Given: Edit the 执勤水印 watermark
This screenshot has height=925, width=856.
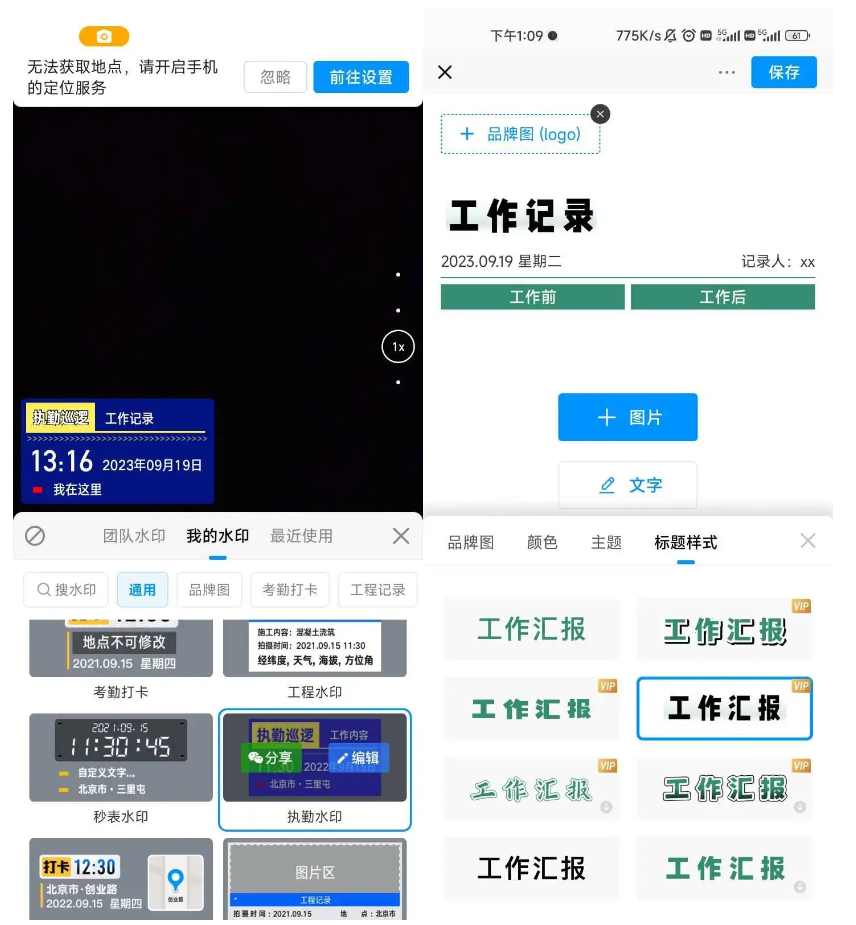Looking at the screenshot, I should click(x=357, y=758).
